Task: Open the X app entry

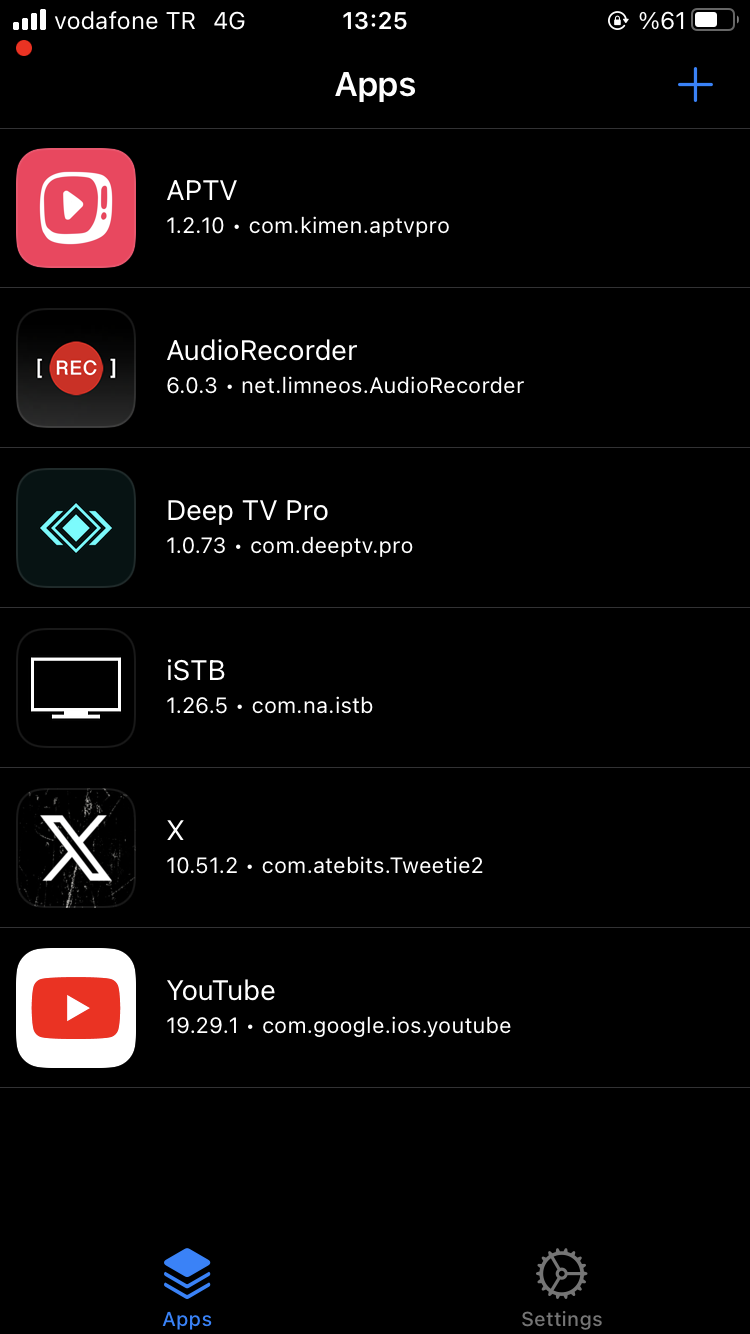Action: pos(375,848)
